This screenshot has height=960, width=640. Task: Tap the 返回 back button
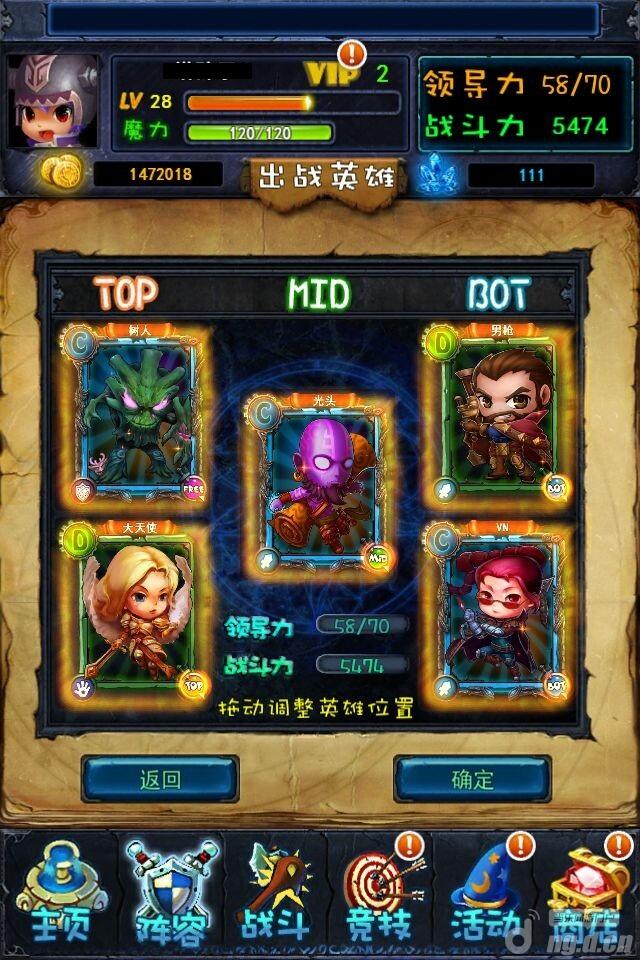[160, 780]
